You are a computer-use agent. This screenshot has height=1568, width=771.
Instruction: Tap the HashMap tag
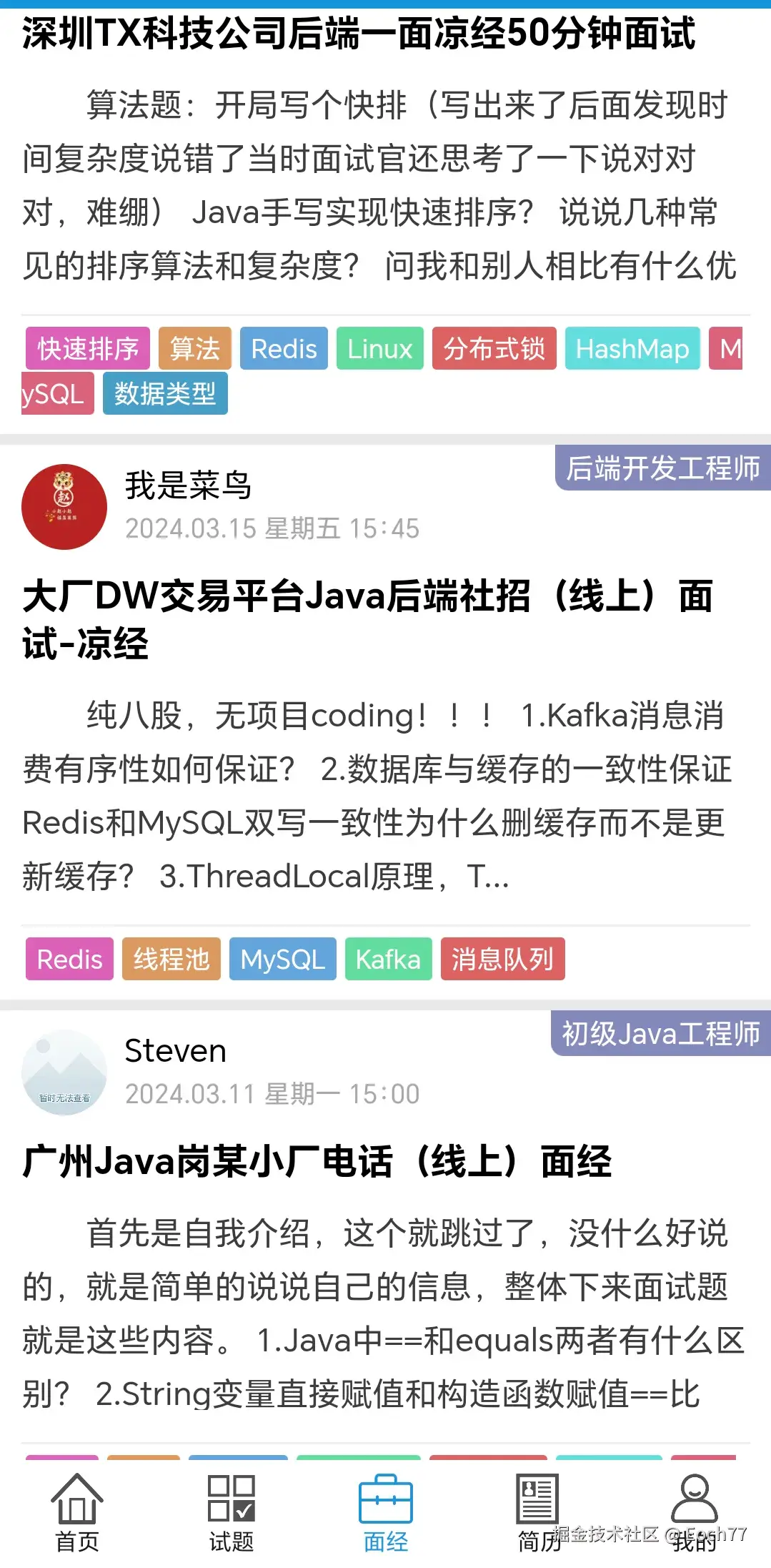pos(632,349)
